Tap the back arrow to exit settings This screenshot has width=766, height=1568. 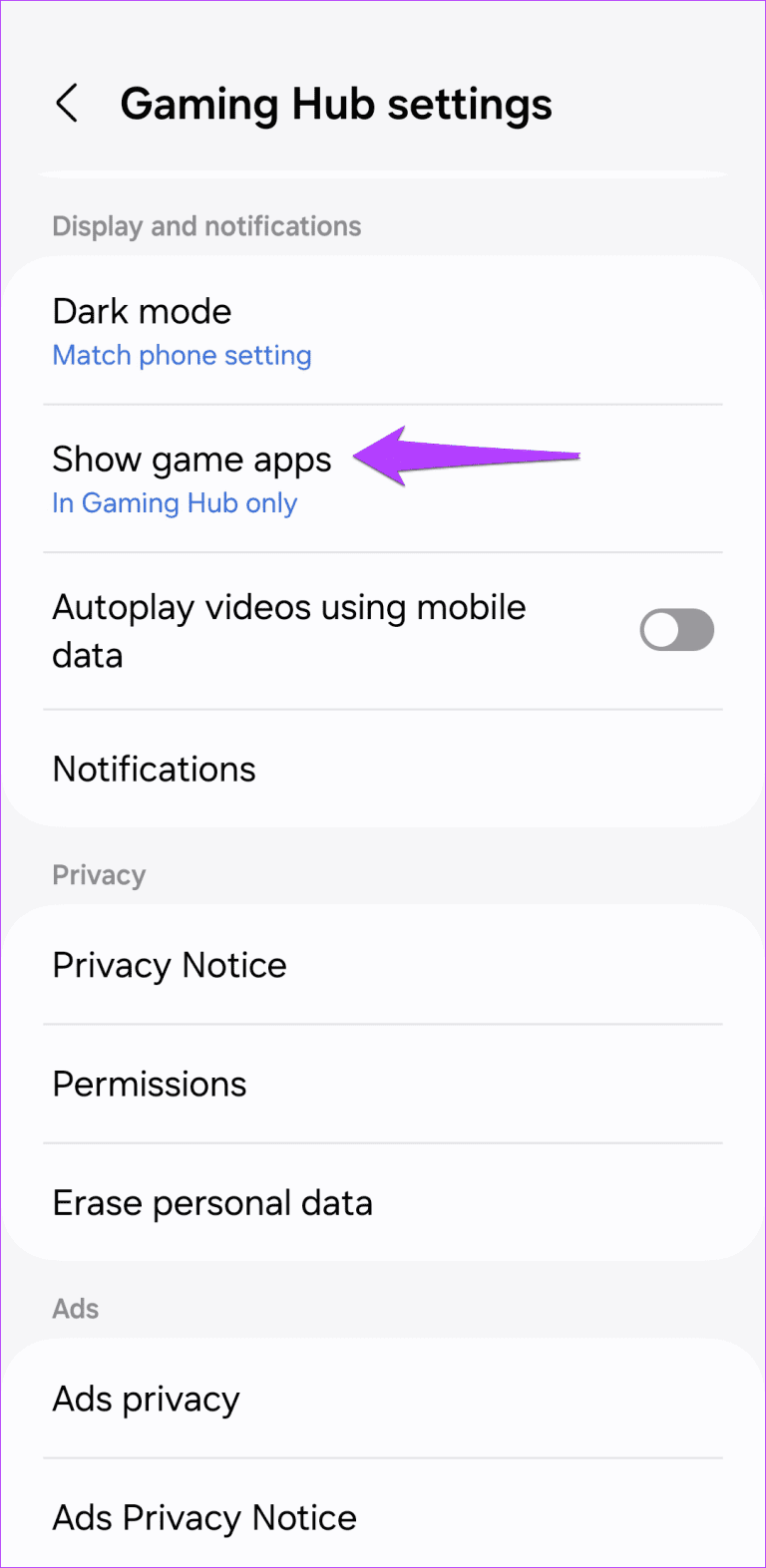tap(67, 103)
